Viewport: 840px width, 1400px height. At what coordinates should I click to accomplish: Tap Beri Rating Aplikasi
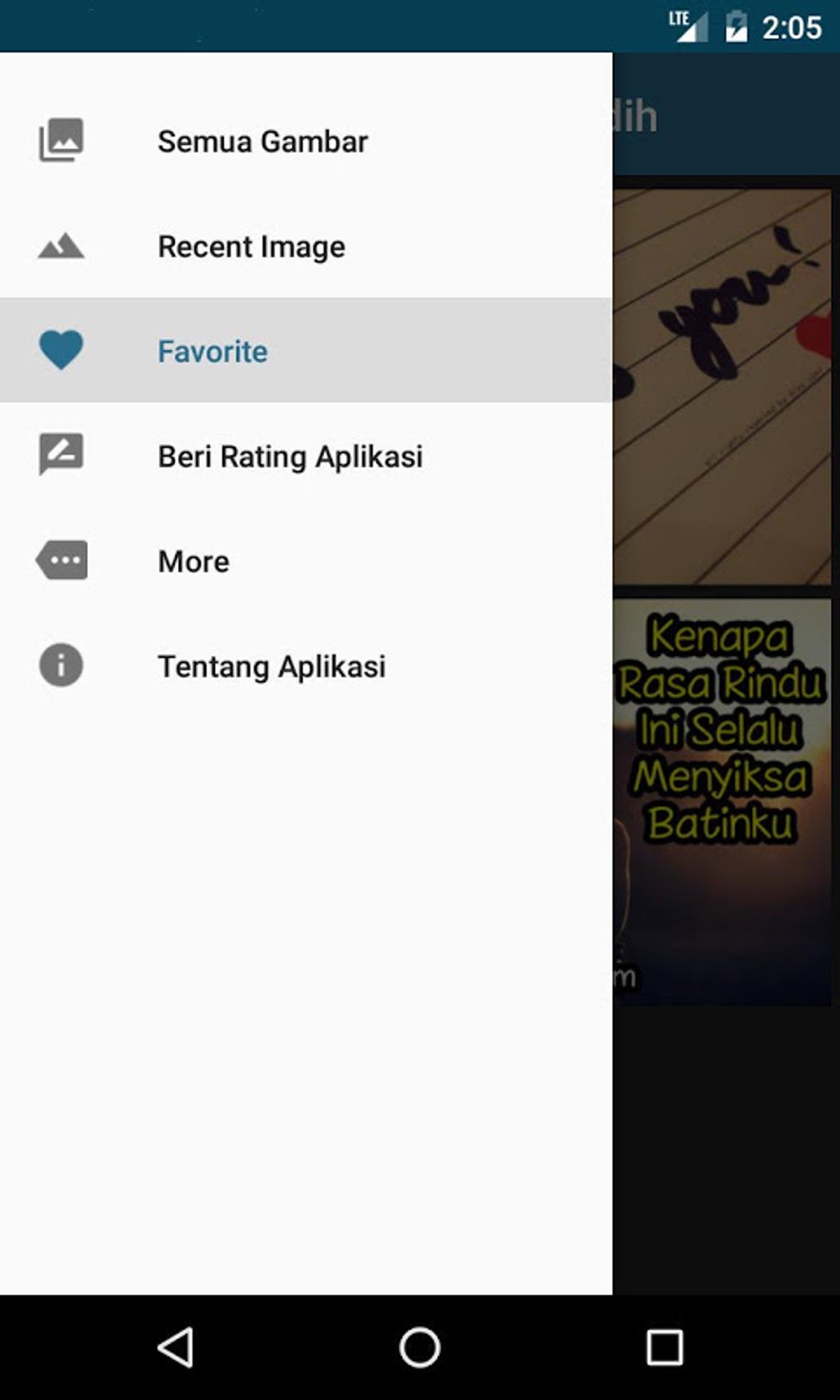(290, 456)
